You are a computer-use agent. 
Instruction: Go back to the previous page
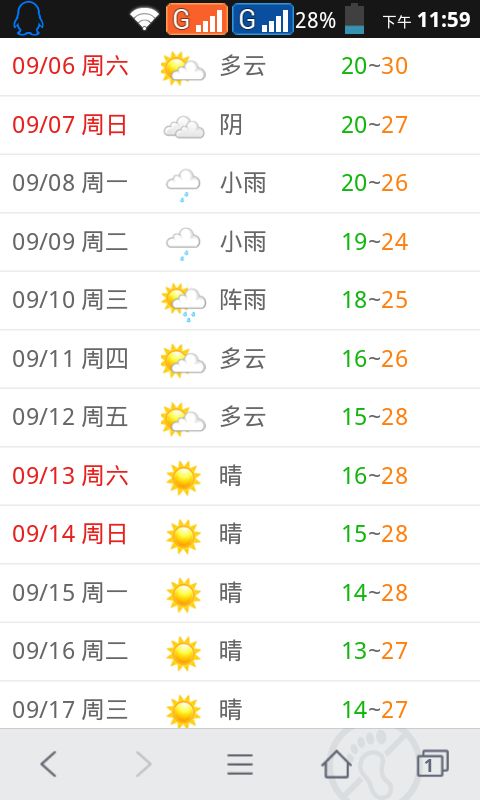[x=48, y=764]
